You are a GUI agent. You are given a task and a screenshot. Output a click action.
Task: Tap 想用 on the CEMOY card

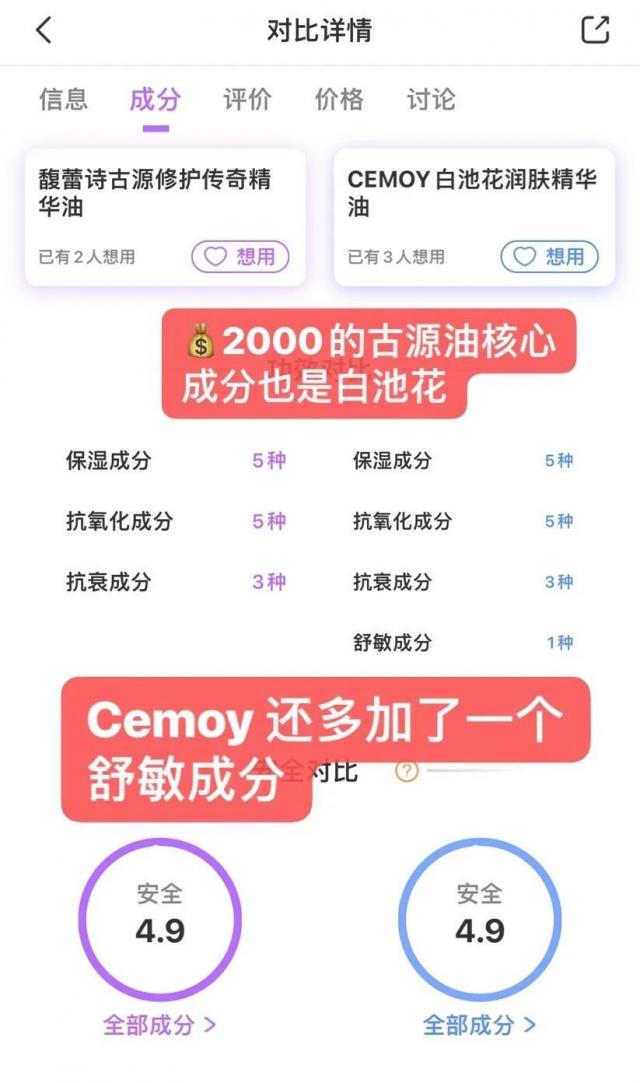(549, 257)
